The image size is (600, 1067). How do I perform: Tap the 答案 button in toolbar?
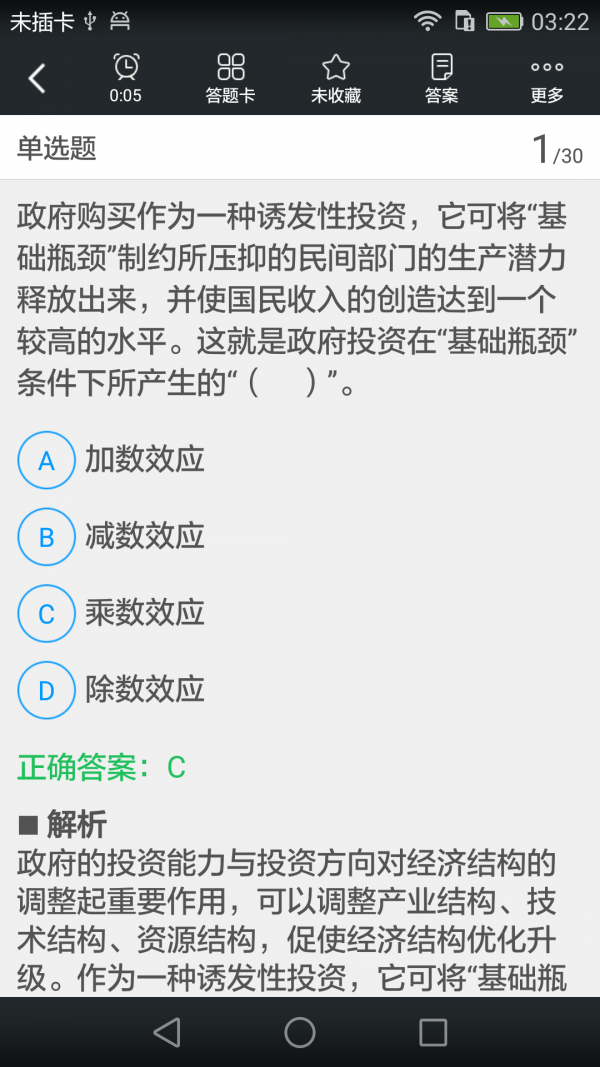click(x=441, y=79)
